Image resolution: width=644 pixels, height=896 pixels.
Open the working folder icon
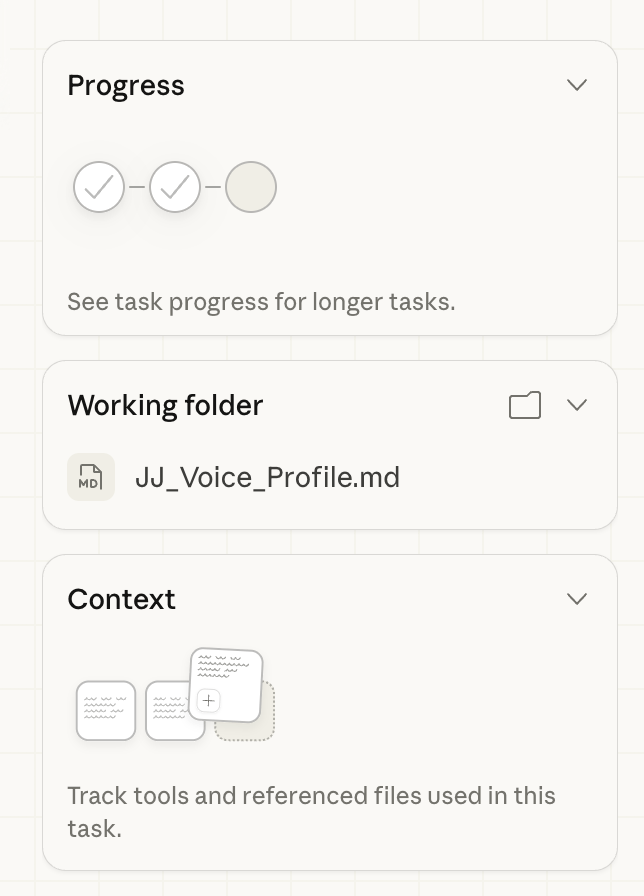click(525, 405)
